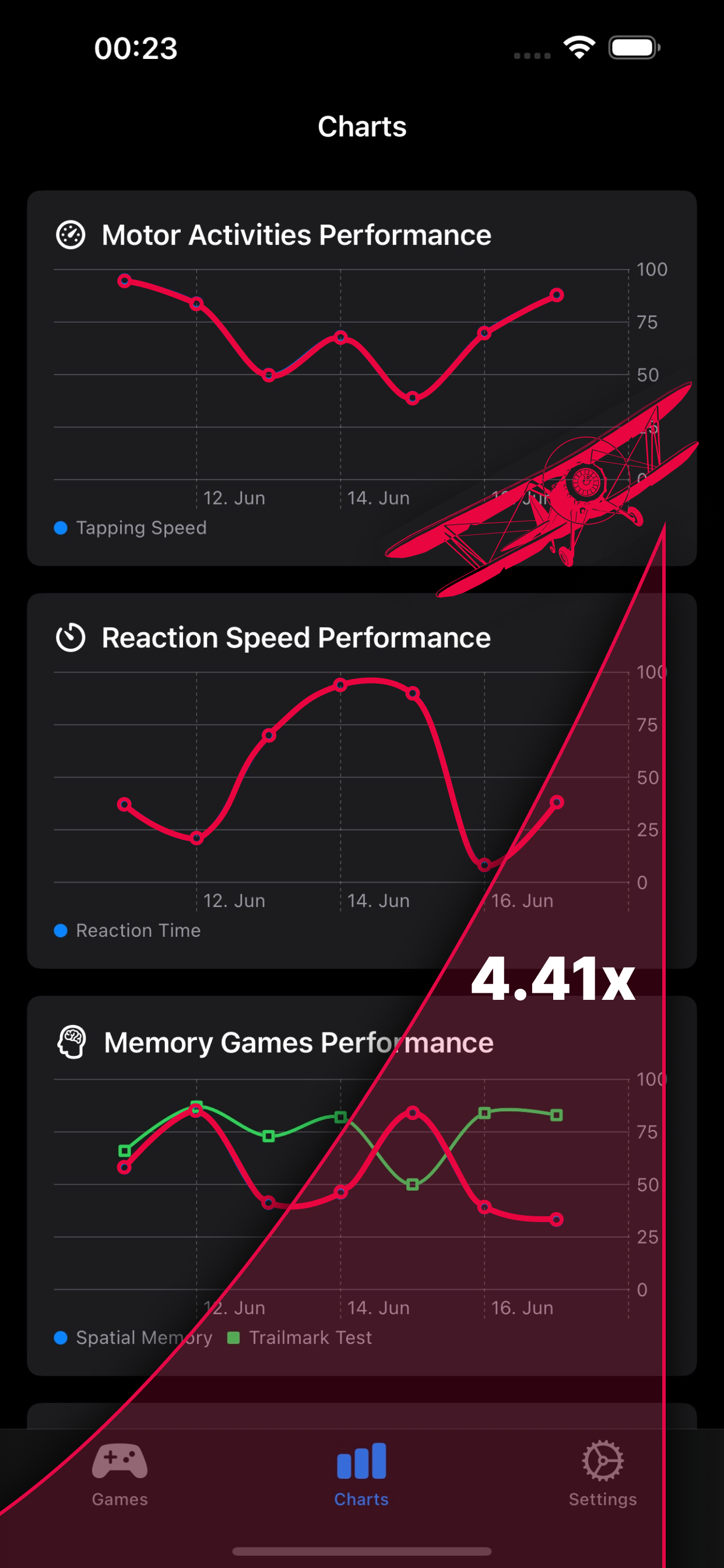
Task: Select the Charts tab
Action: click(x=361, y=1472)
